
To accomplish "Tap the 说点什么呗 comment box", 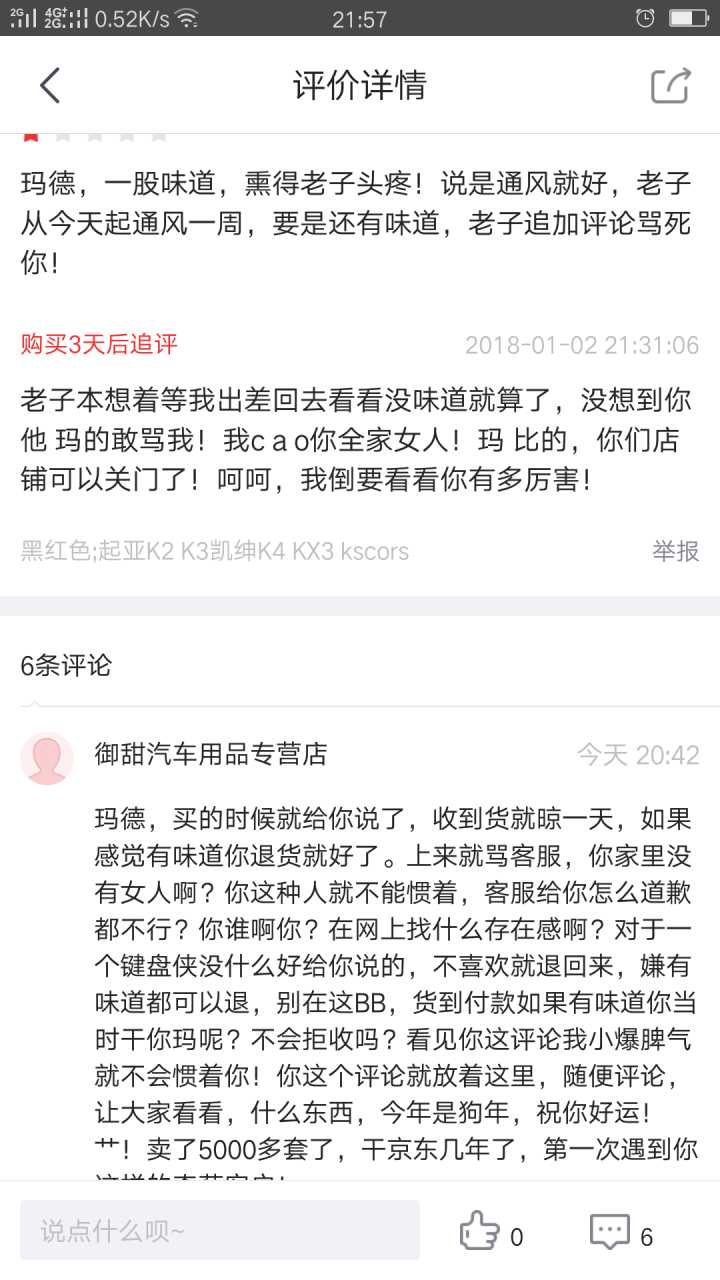I will coord(220,1230).
